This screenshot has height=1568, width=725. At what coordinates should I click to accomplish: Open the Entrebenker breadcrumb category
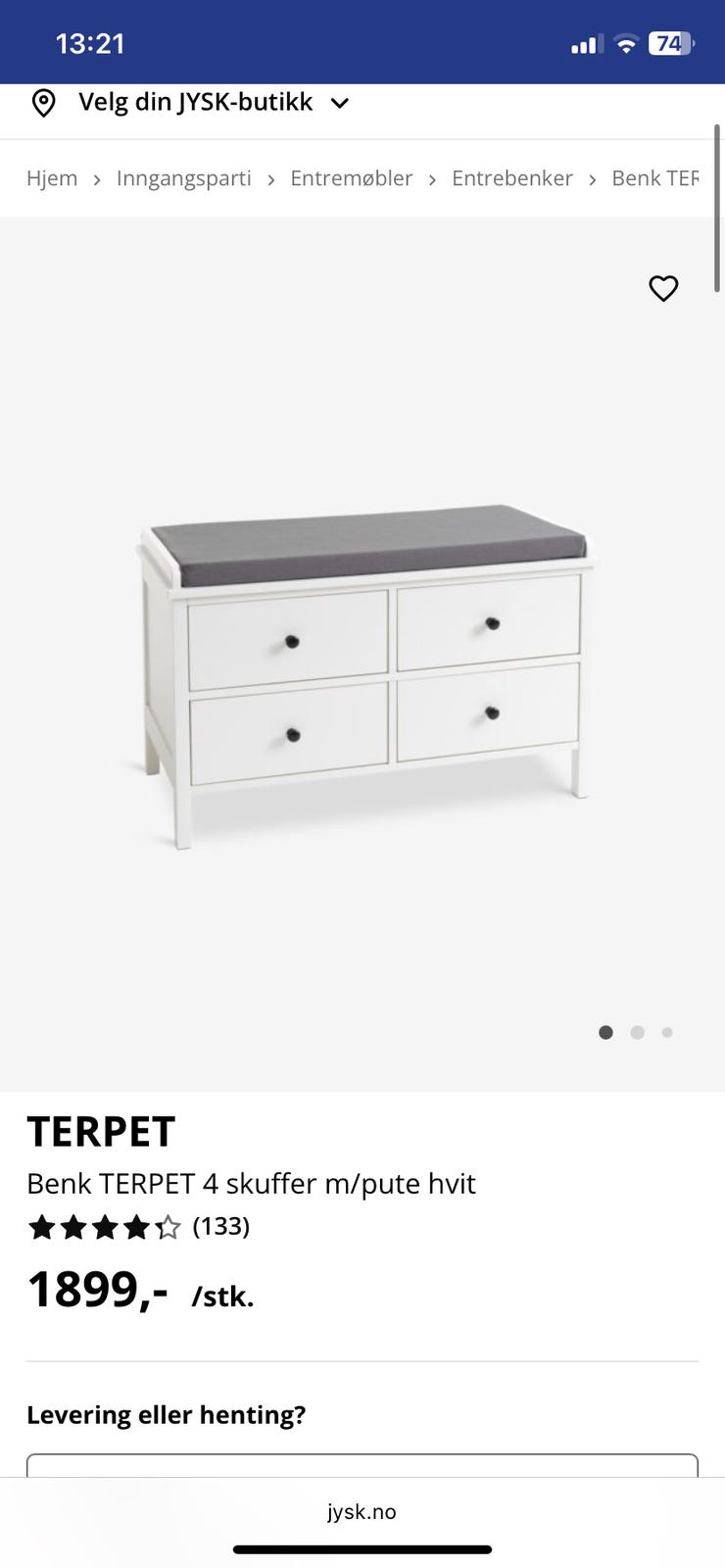coord(511,178)
